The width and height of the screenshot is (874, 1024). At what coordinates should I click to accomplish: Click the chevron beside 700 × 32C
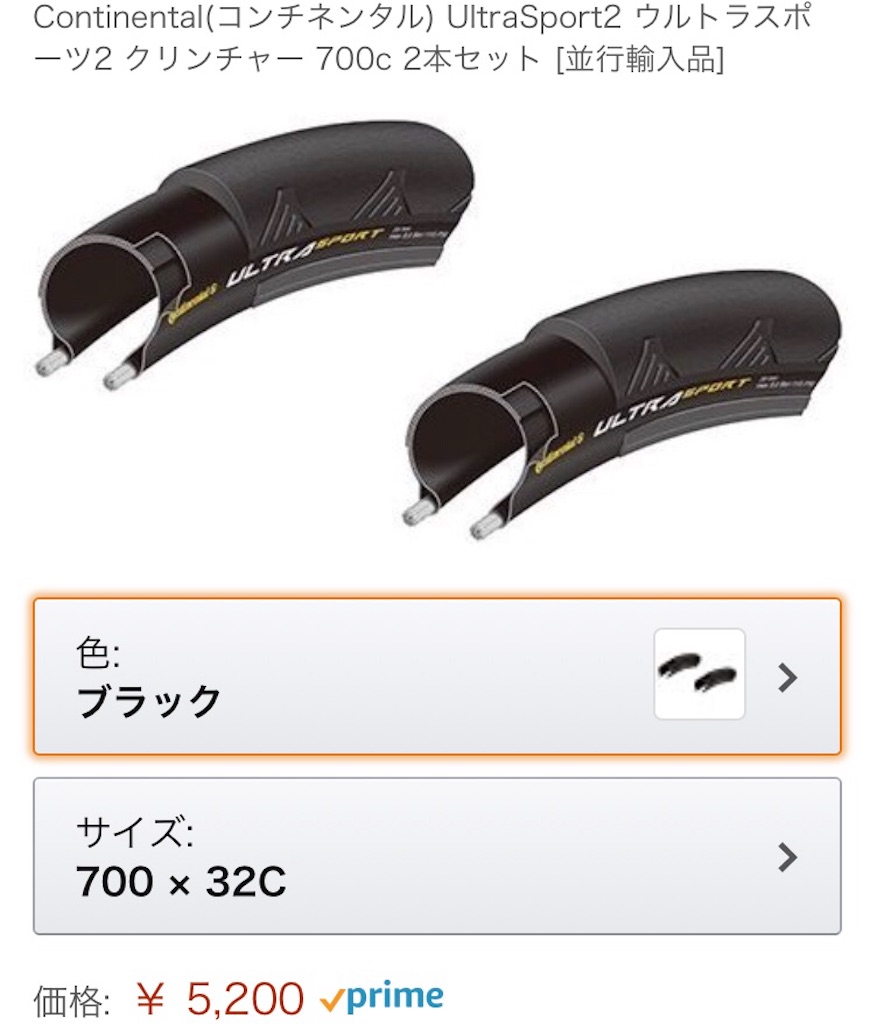point(789,855)
